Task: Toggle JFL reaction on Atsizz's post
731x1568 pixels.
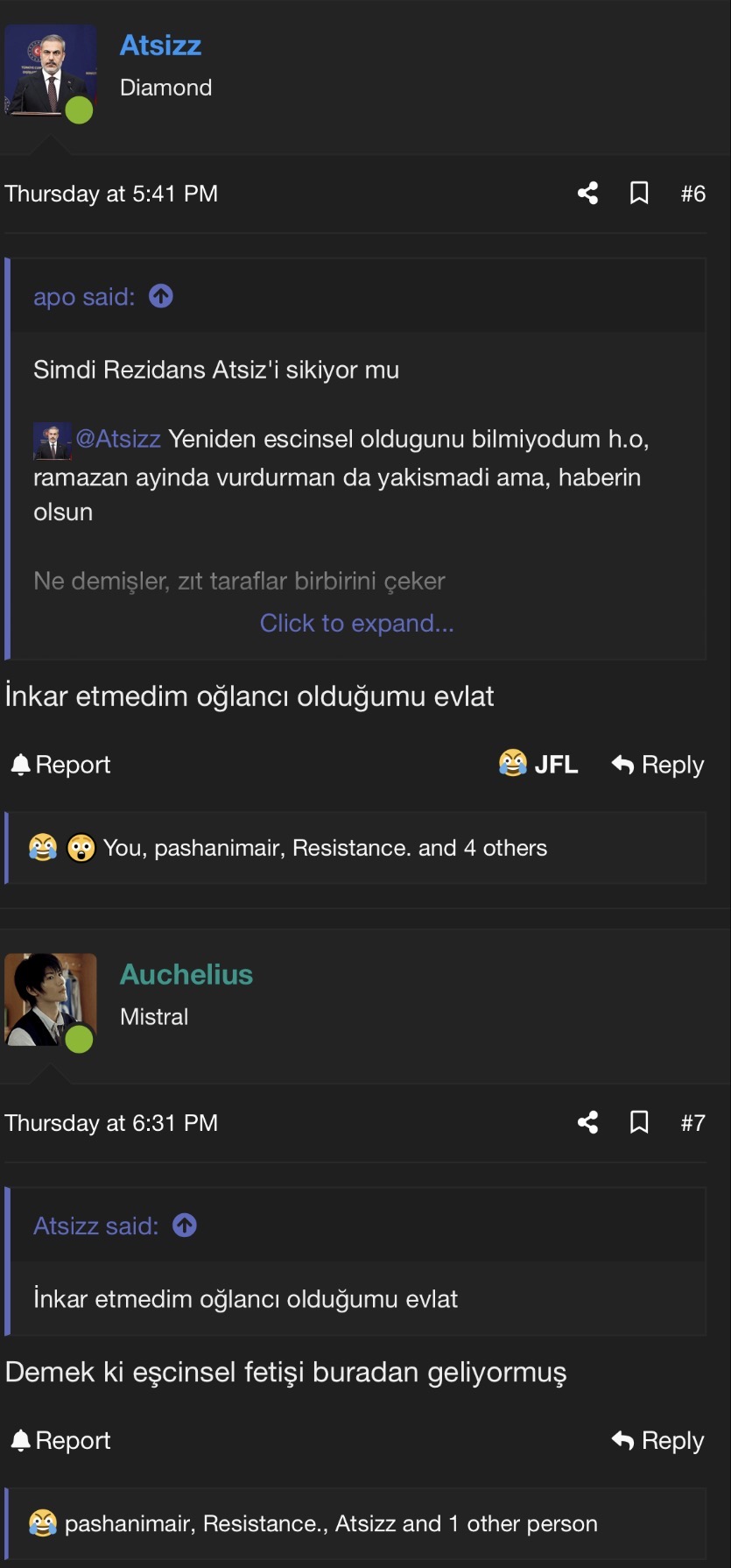Action: [538, 765]
